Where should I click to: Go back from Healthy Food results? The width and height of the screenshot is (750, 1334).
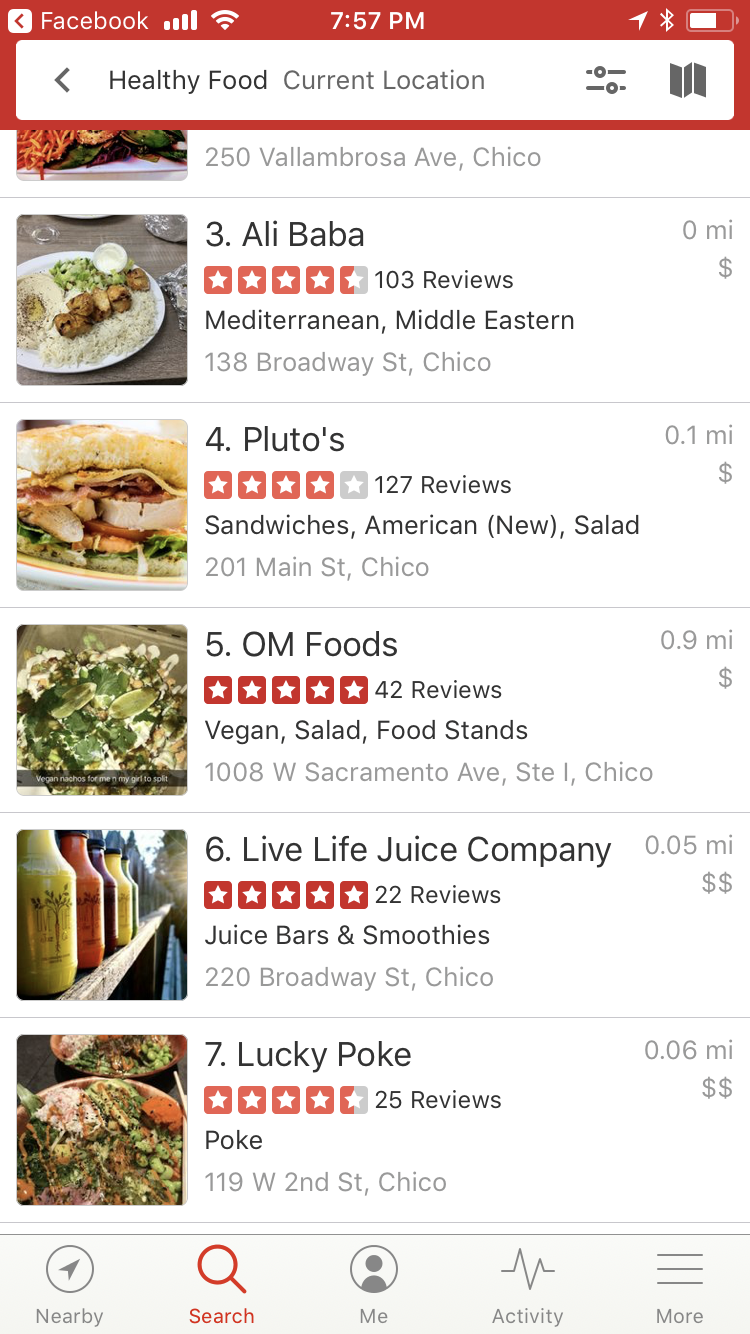62,80
